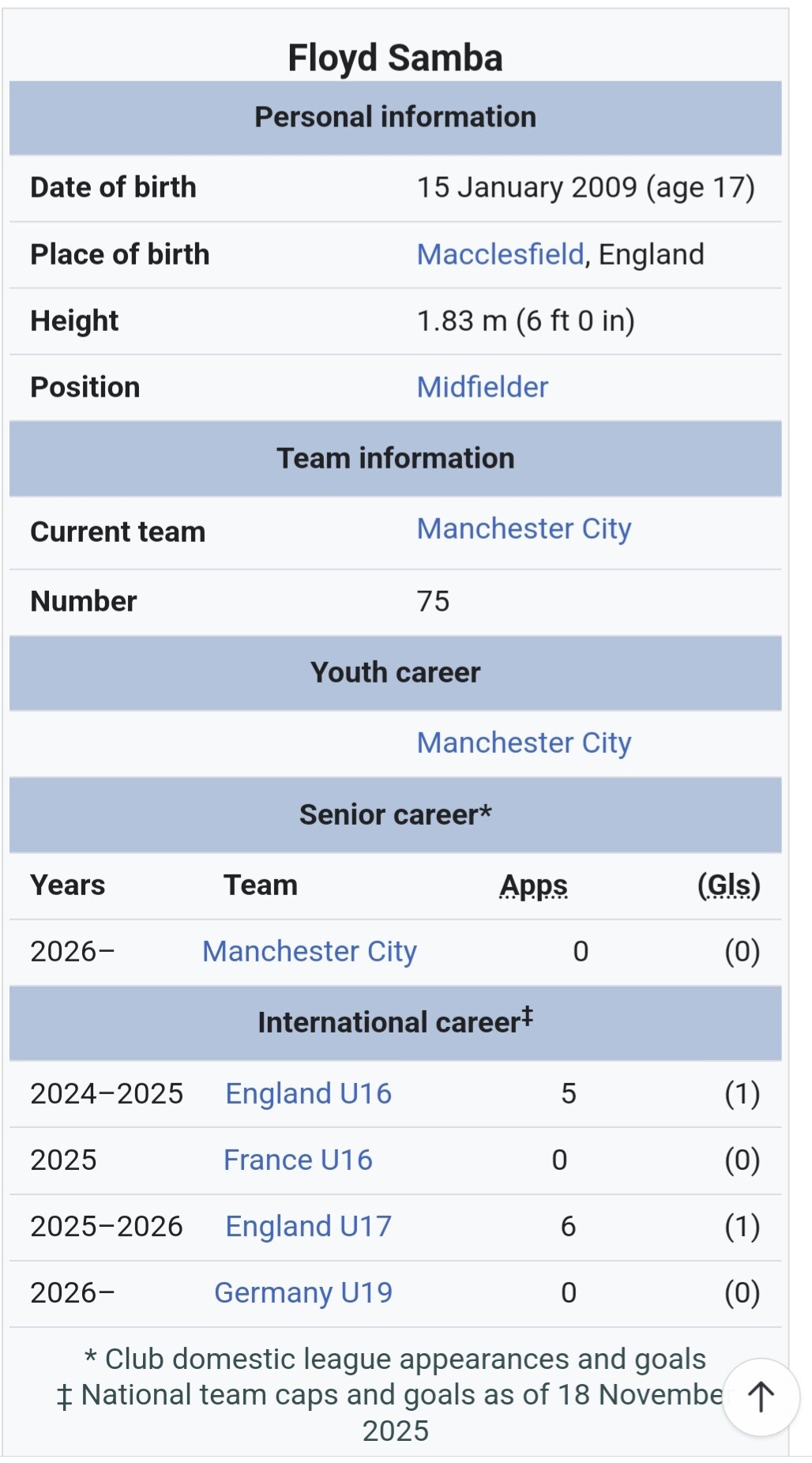Viewport: 812px width, 1463px height.
Task: Open the England U17 link
Action: click(309, 1226)
